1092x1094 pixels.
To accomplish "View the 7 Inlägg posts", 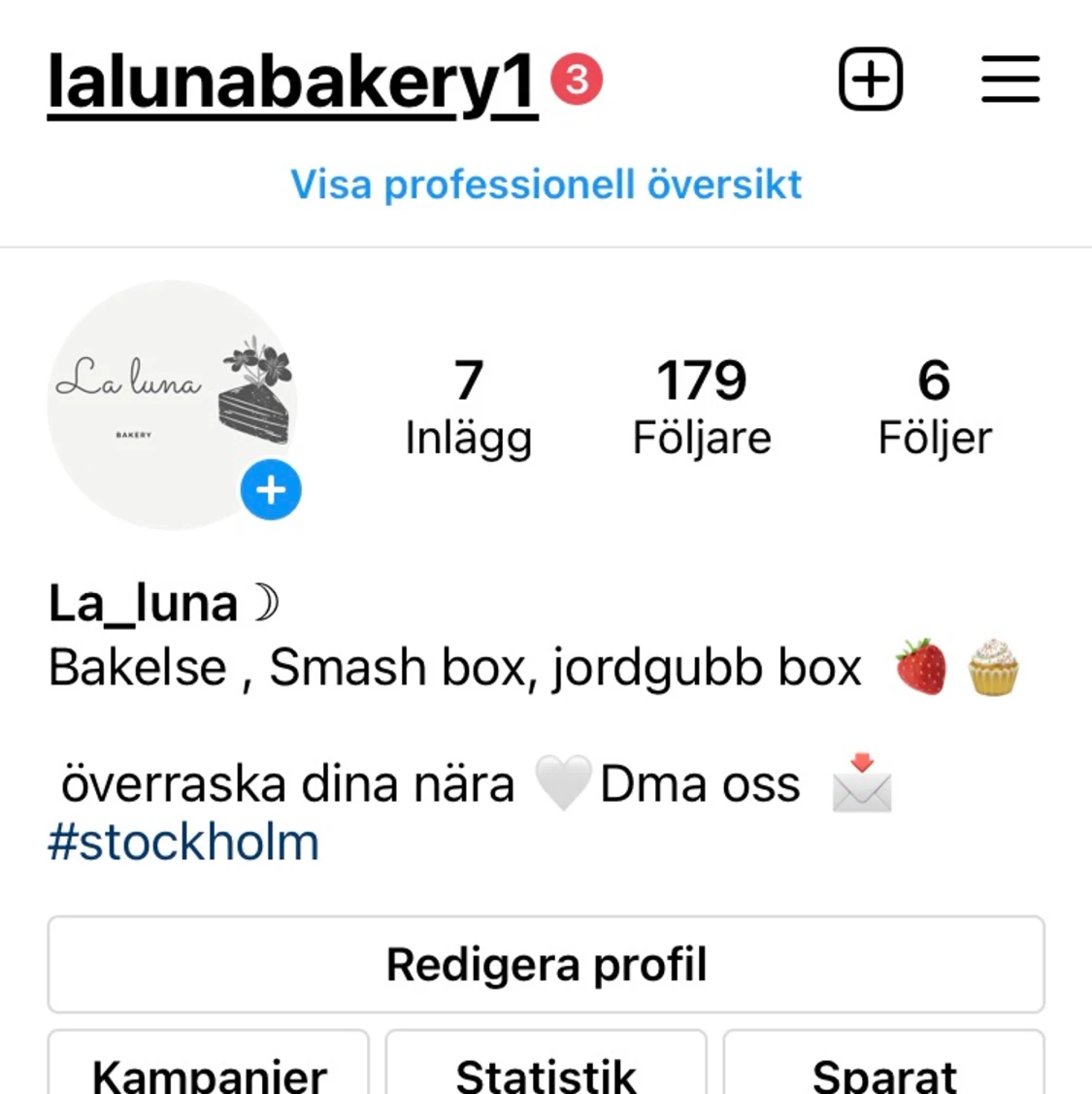I will click(x=469, y=407).
